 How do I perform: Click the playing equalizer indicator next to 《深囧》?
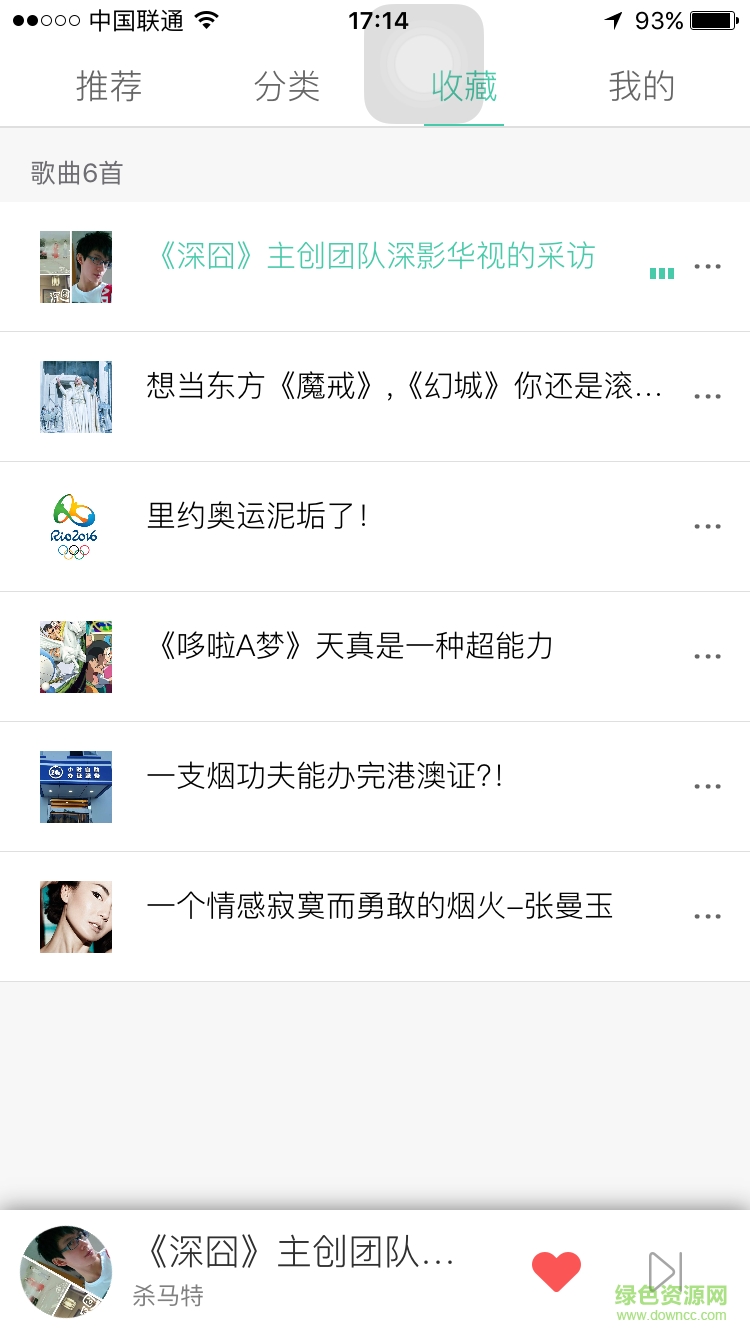pos(661,272)
